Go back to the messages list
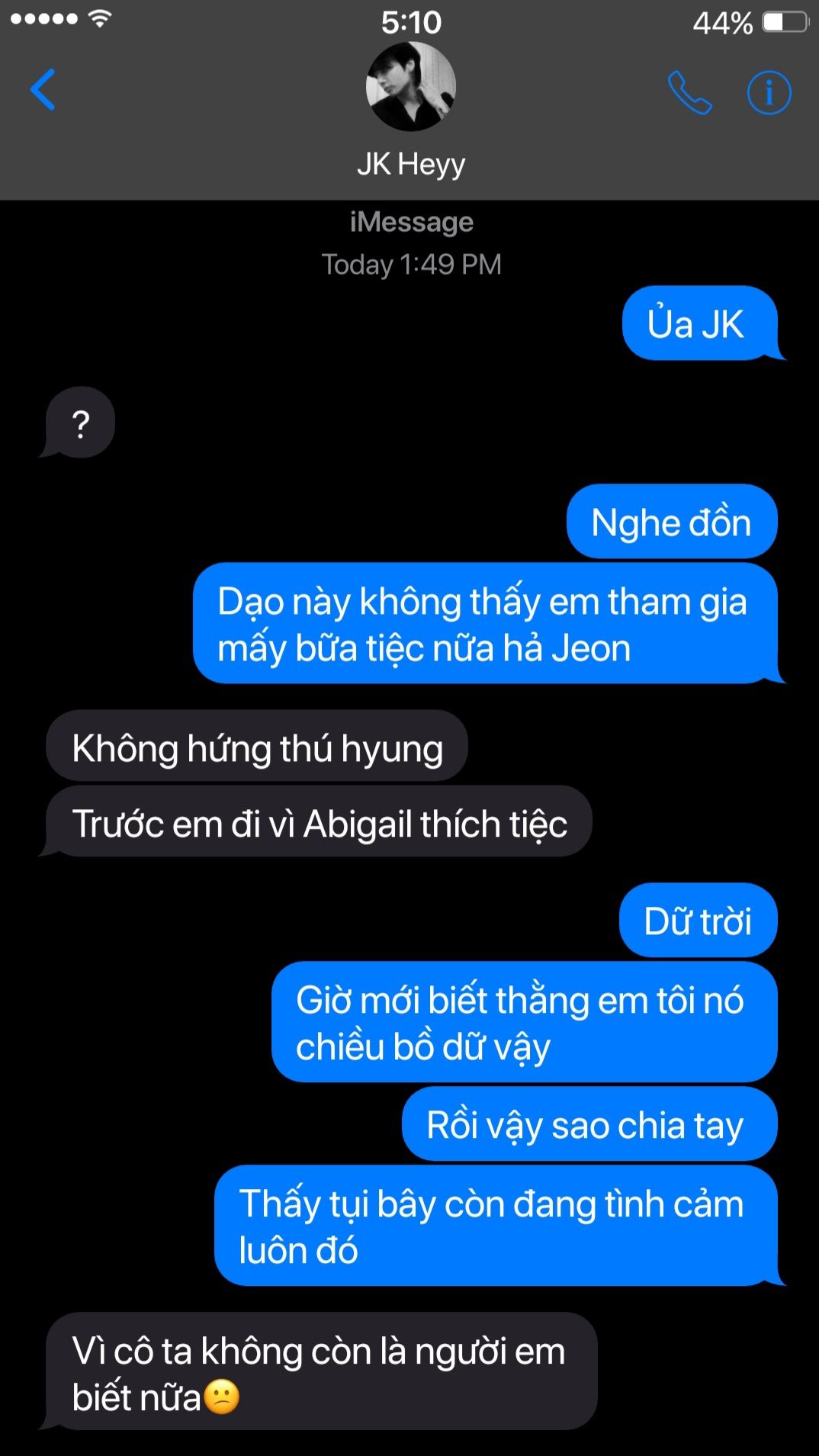 pyautogui.click(x=43, y=90)
